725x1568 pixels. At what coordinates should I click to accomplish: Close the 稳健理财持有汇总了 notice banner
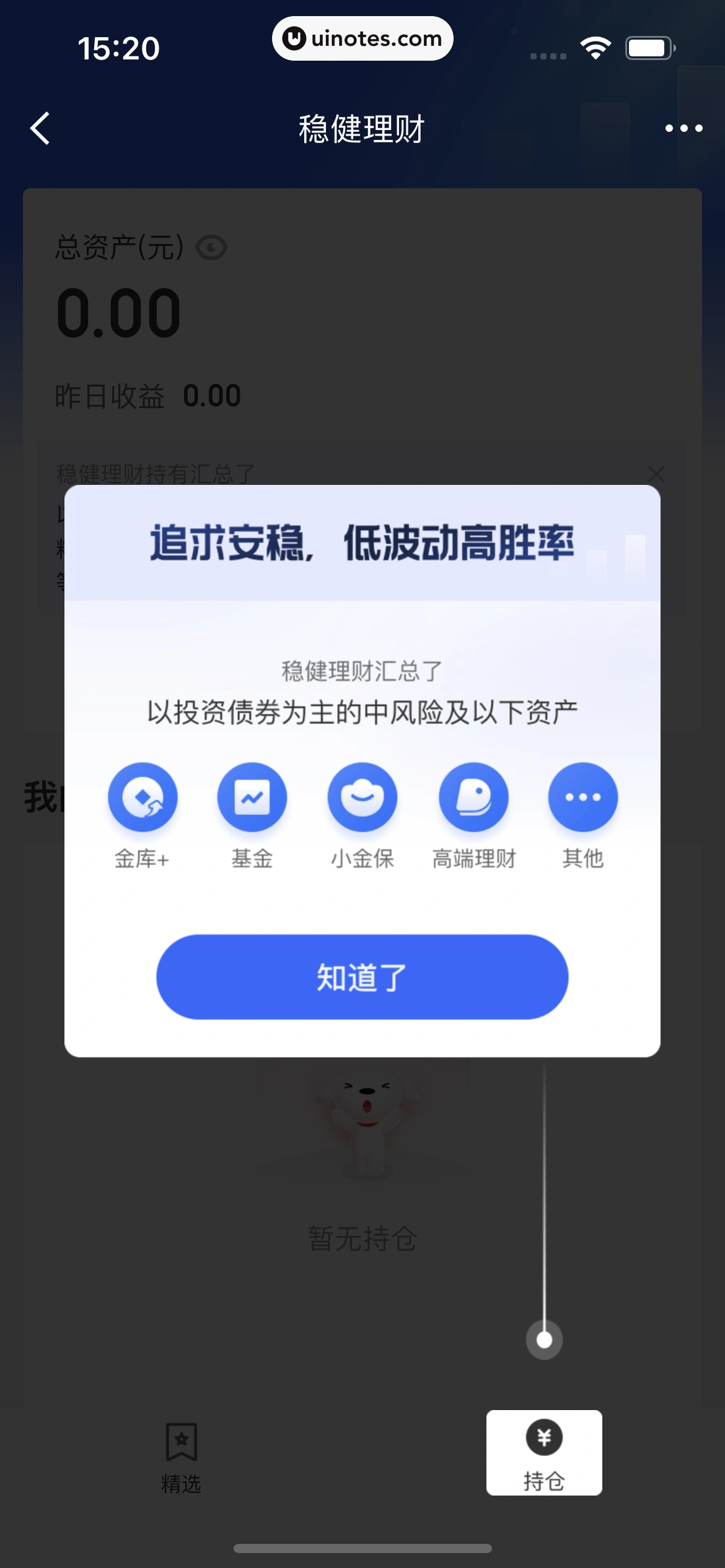pos(656,474)
